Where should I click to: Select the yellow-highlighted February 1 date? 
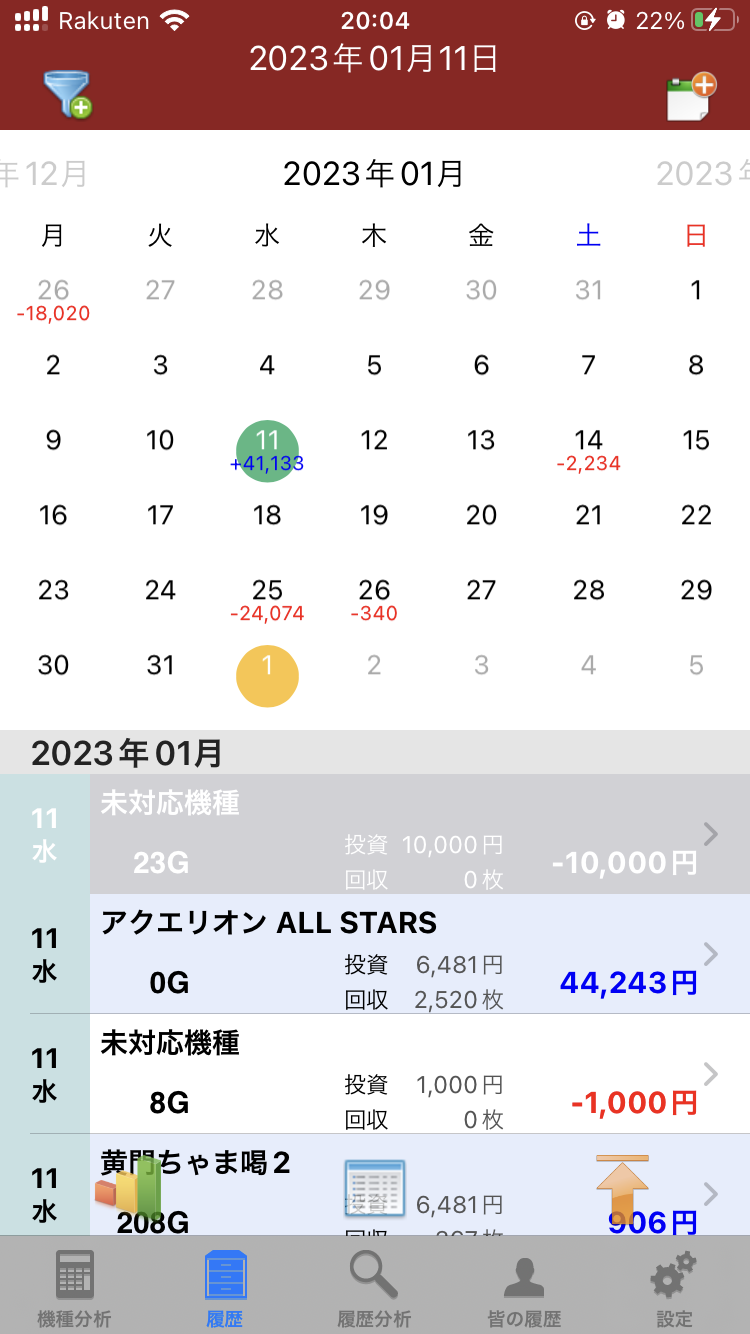pos(267,676)
